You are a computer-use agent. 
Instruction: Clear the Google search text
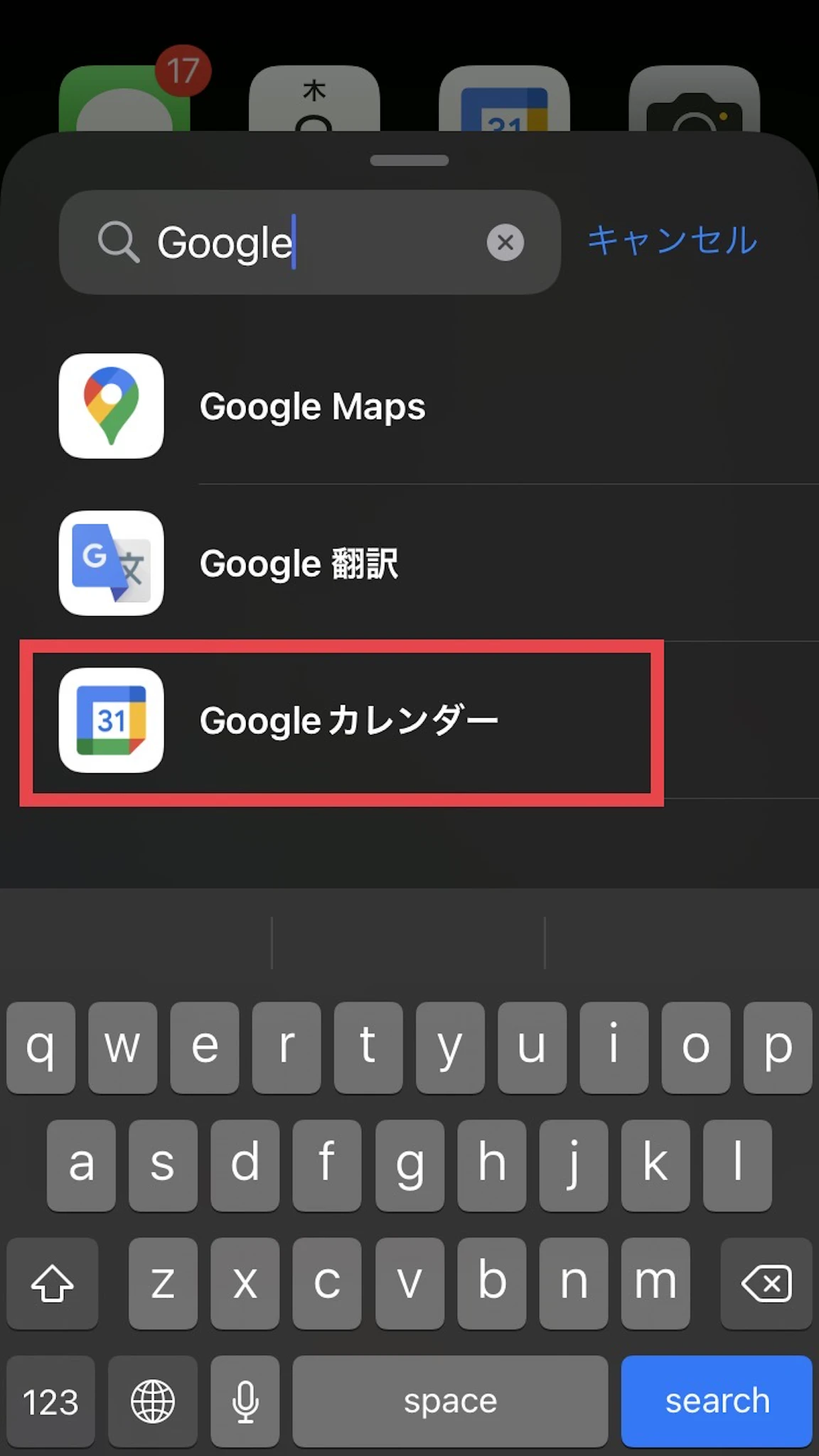point(505,242)
